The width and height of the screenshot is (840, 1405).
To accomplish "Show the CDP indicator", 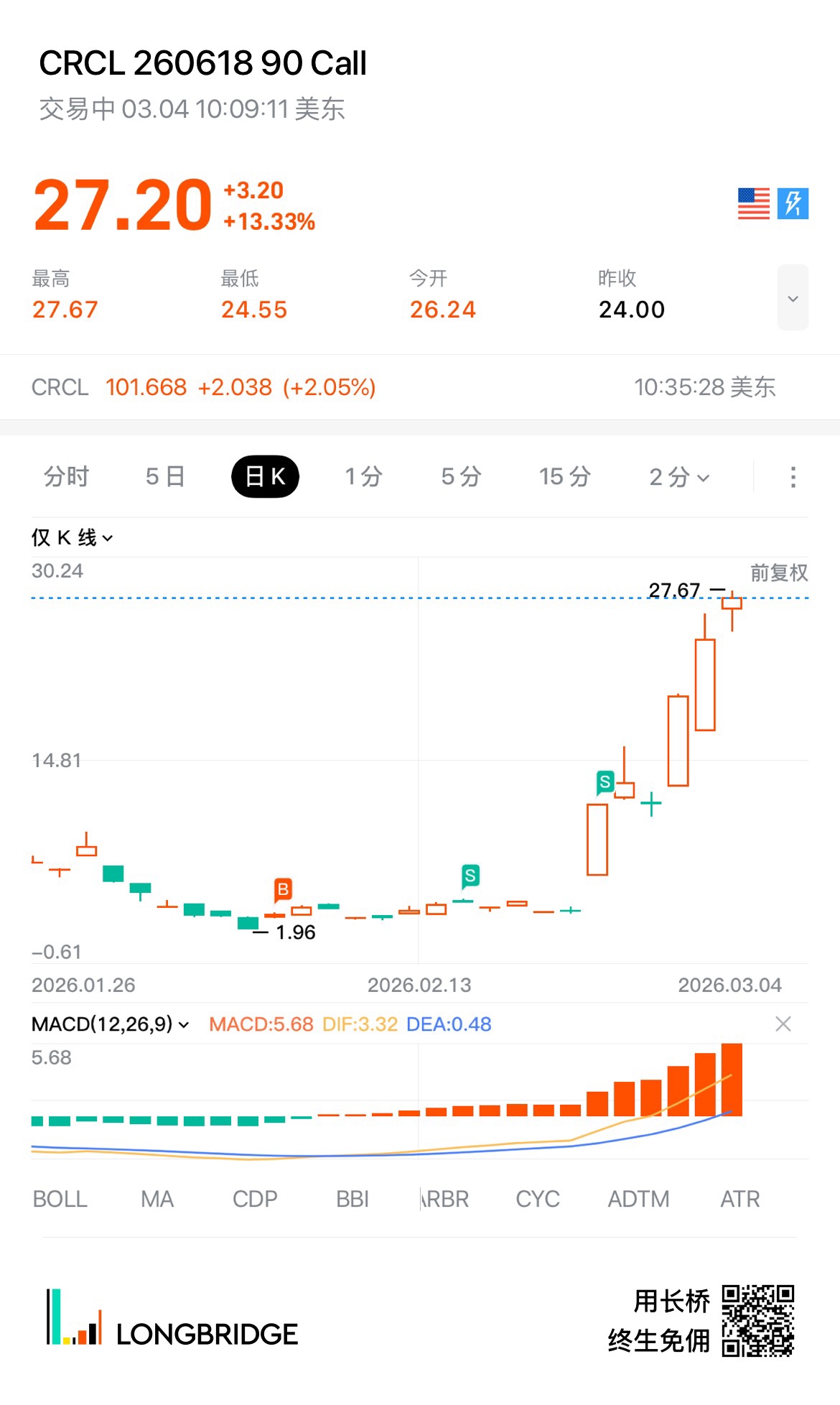I will [x=255, y=1199].
